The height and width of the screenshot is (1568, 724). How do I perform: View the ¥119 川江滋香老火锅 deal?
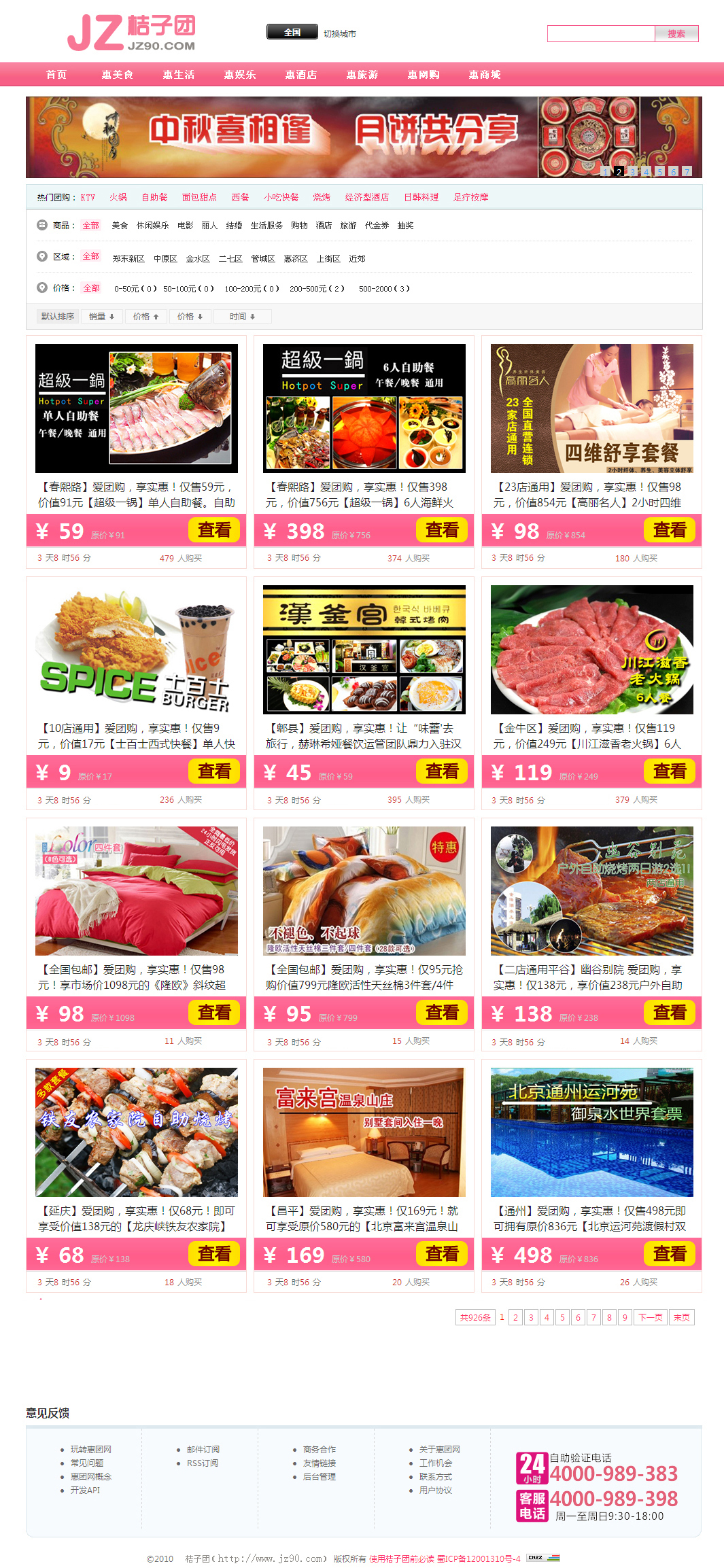coord(670,771)
